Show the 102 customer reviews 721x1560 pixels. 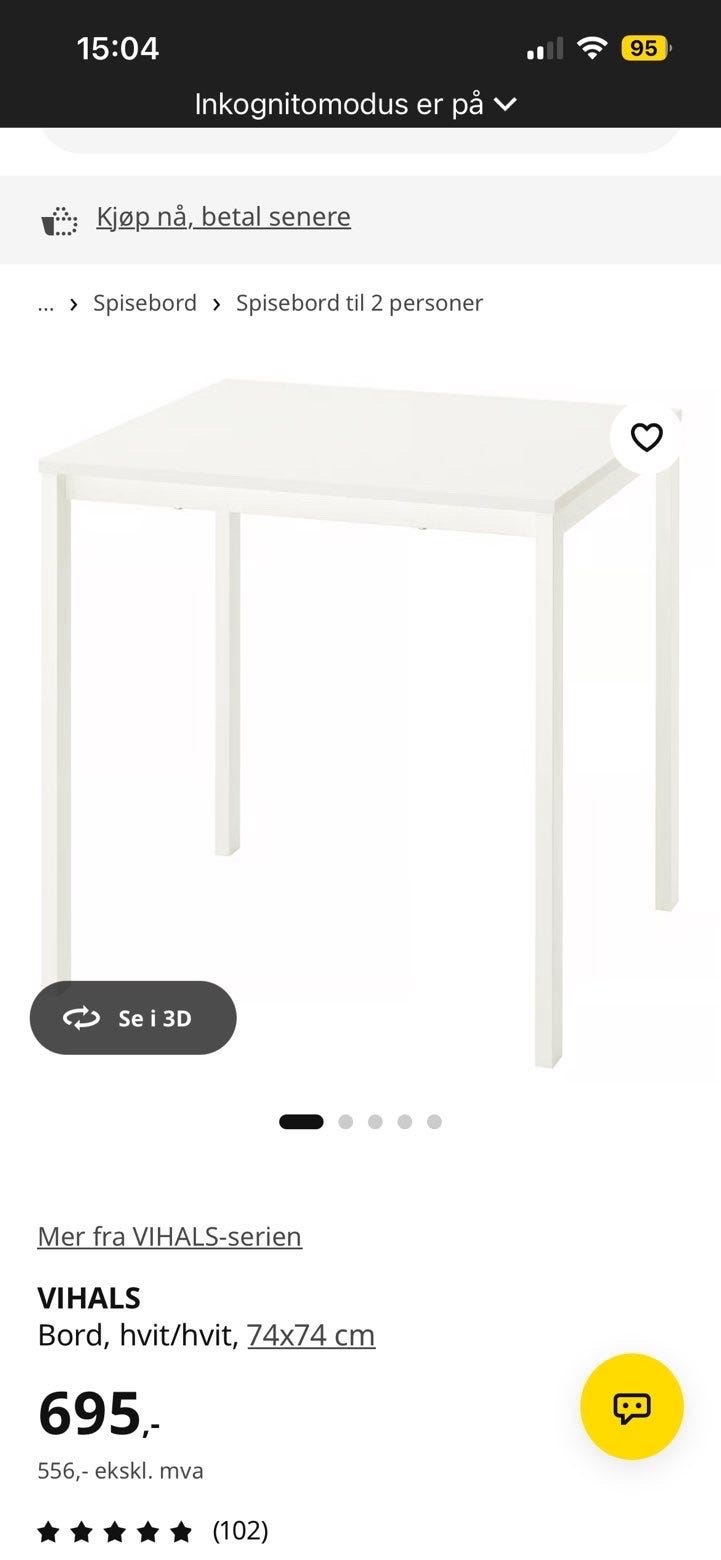point(153,1531)
